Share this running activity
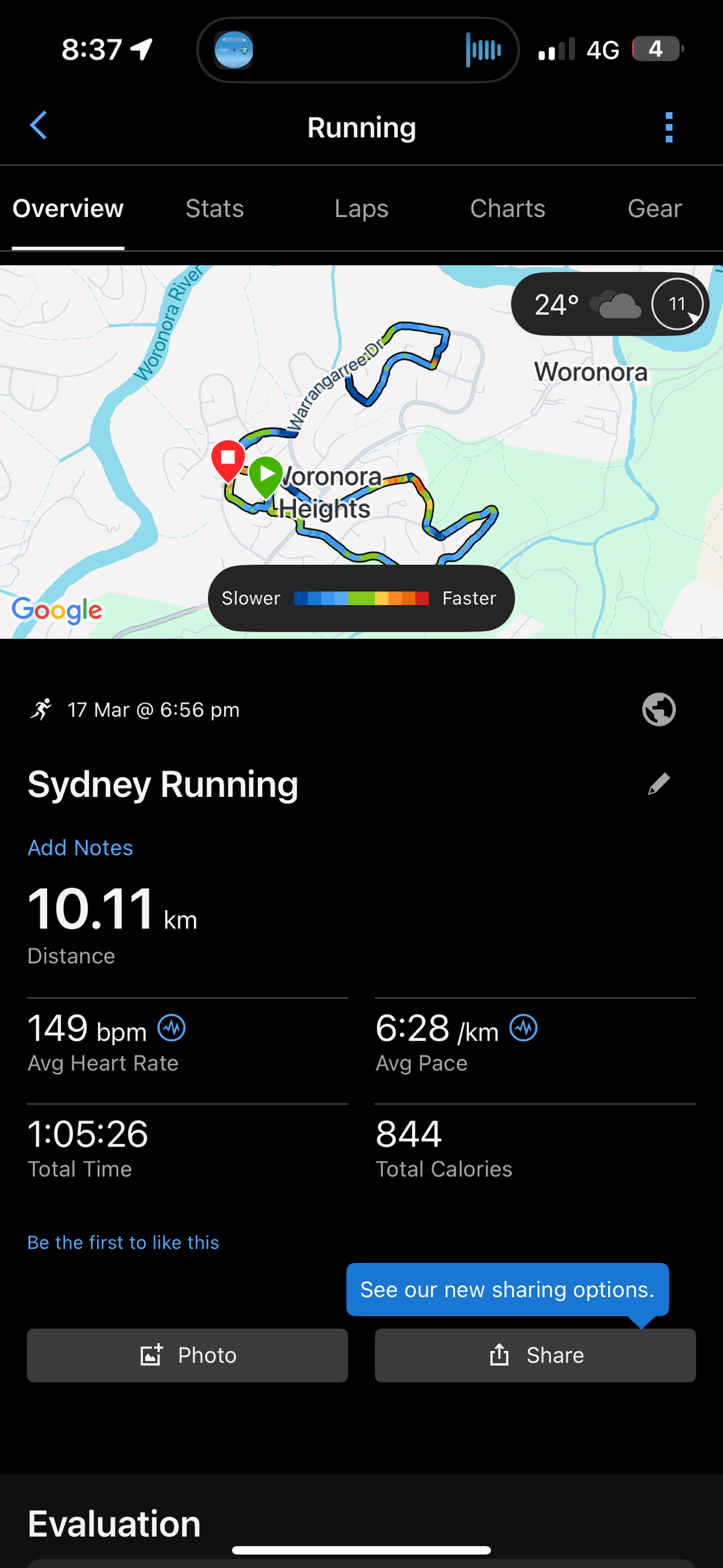The height and width of the screenshot is (1568, 723). [535, 1355]
